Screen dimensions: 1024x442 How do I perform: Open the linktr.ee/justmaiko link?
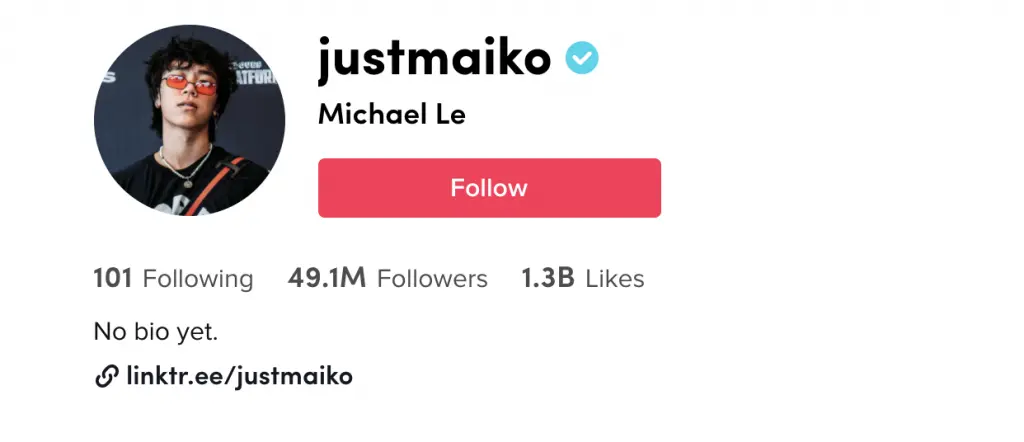[238, 377]
